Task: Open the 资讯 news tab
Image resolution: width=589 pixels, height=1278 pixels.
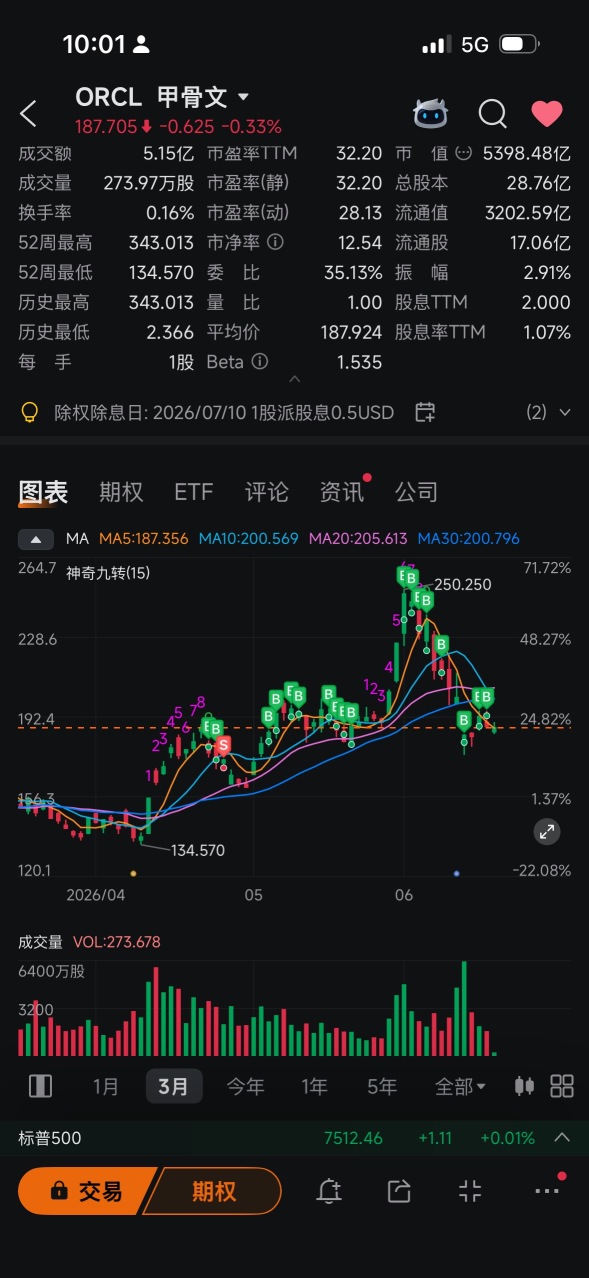Action: 341,492
